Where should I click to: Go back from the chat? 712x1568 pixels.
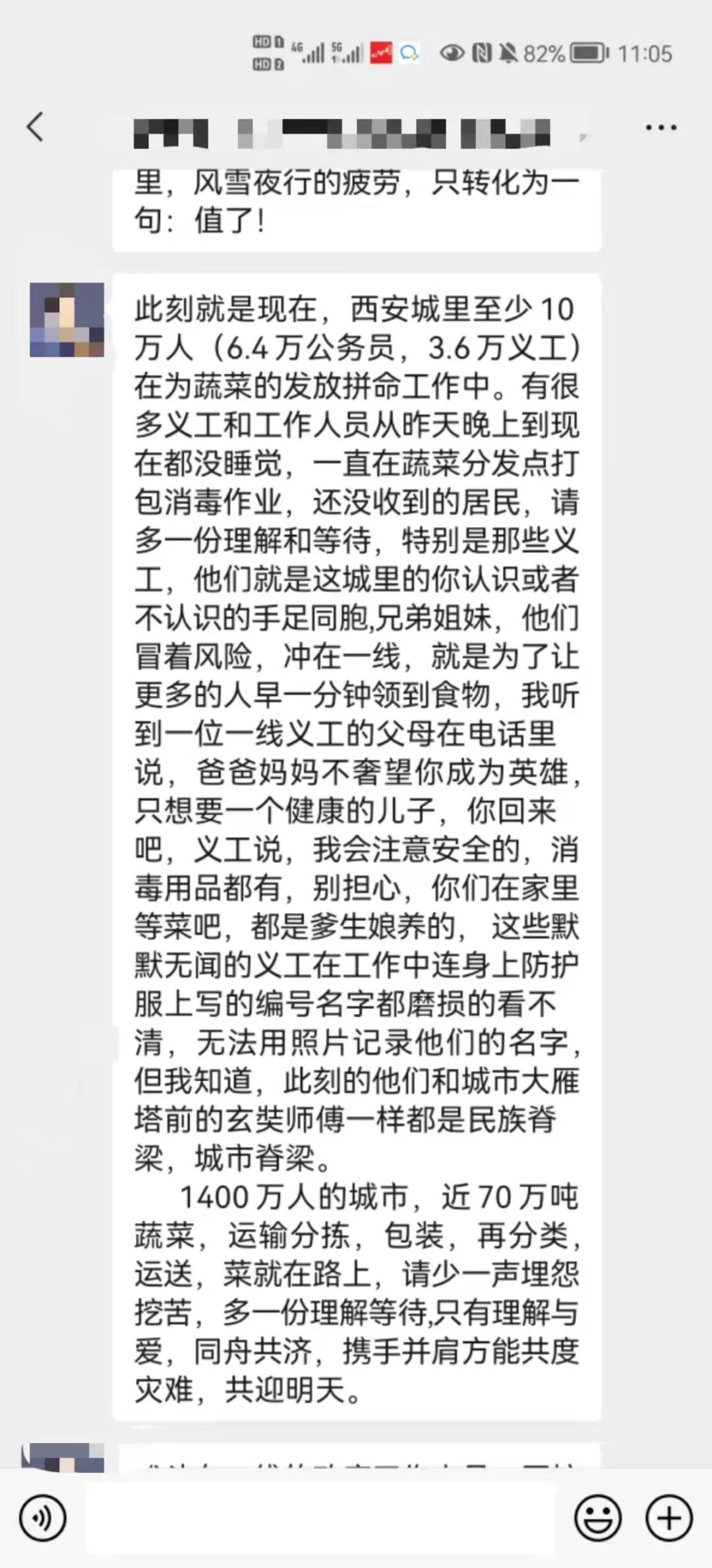pyautogui.click(x=36, y=127)
